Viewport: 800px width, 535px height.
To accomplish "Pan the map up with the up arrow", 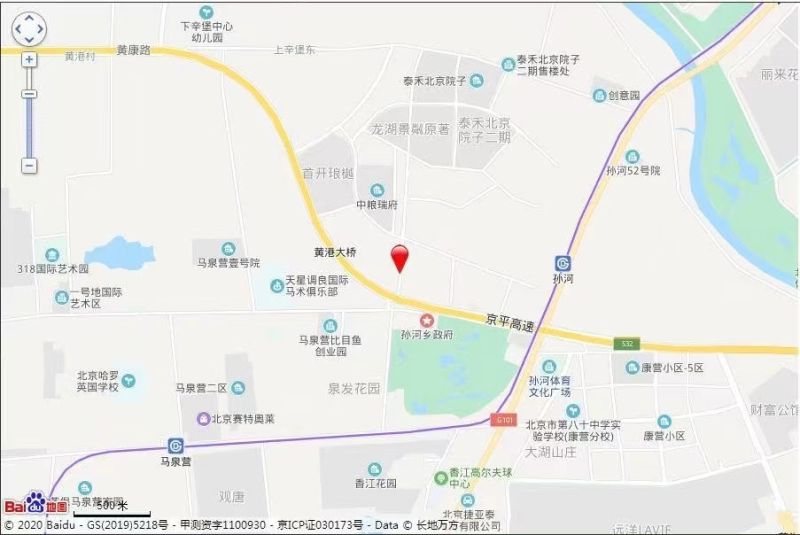I will (29, 18).
